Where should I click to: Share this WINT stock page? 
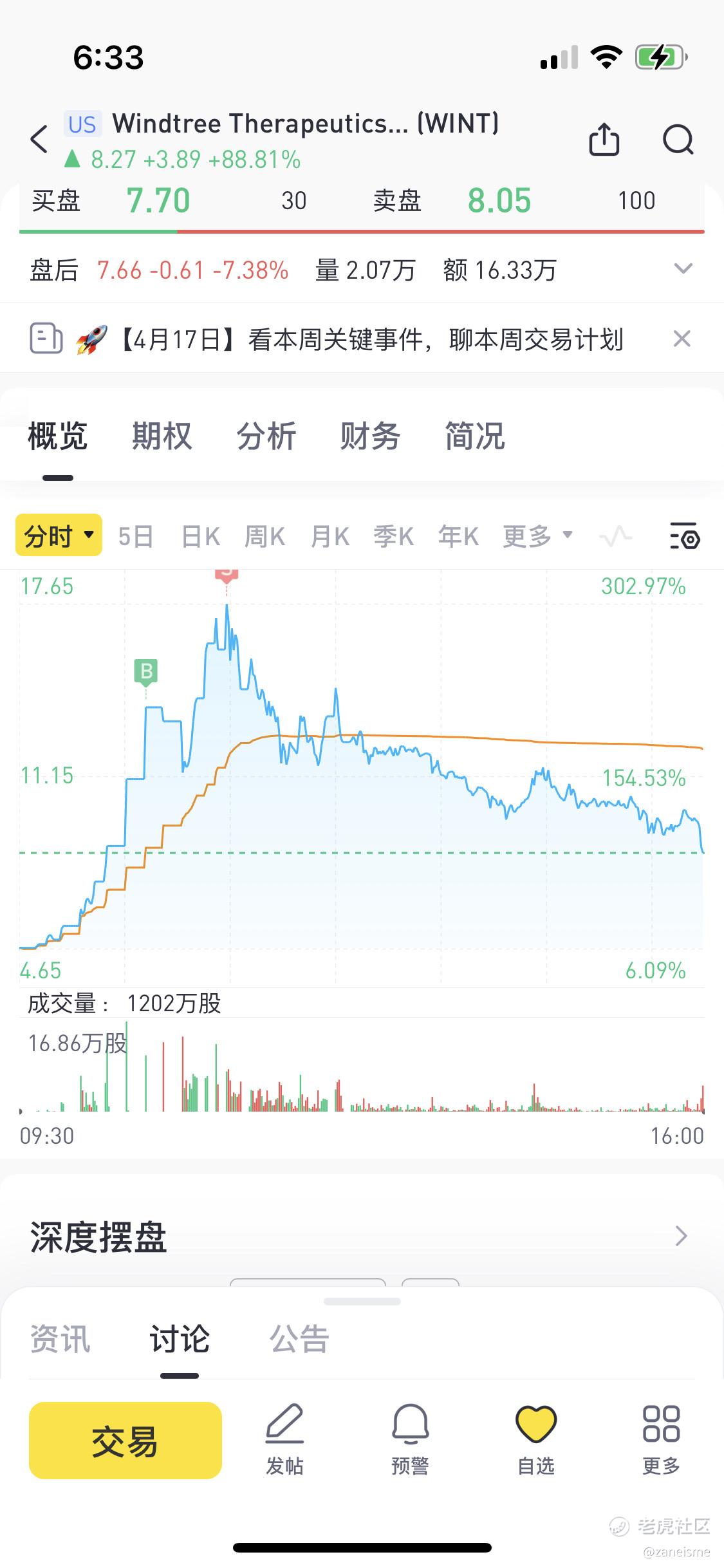click(x=604, y=140)
